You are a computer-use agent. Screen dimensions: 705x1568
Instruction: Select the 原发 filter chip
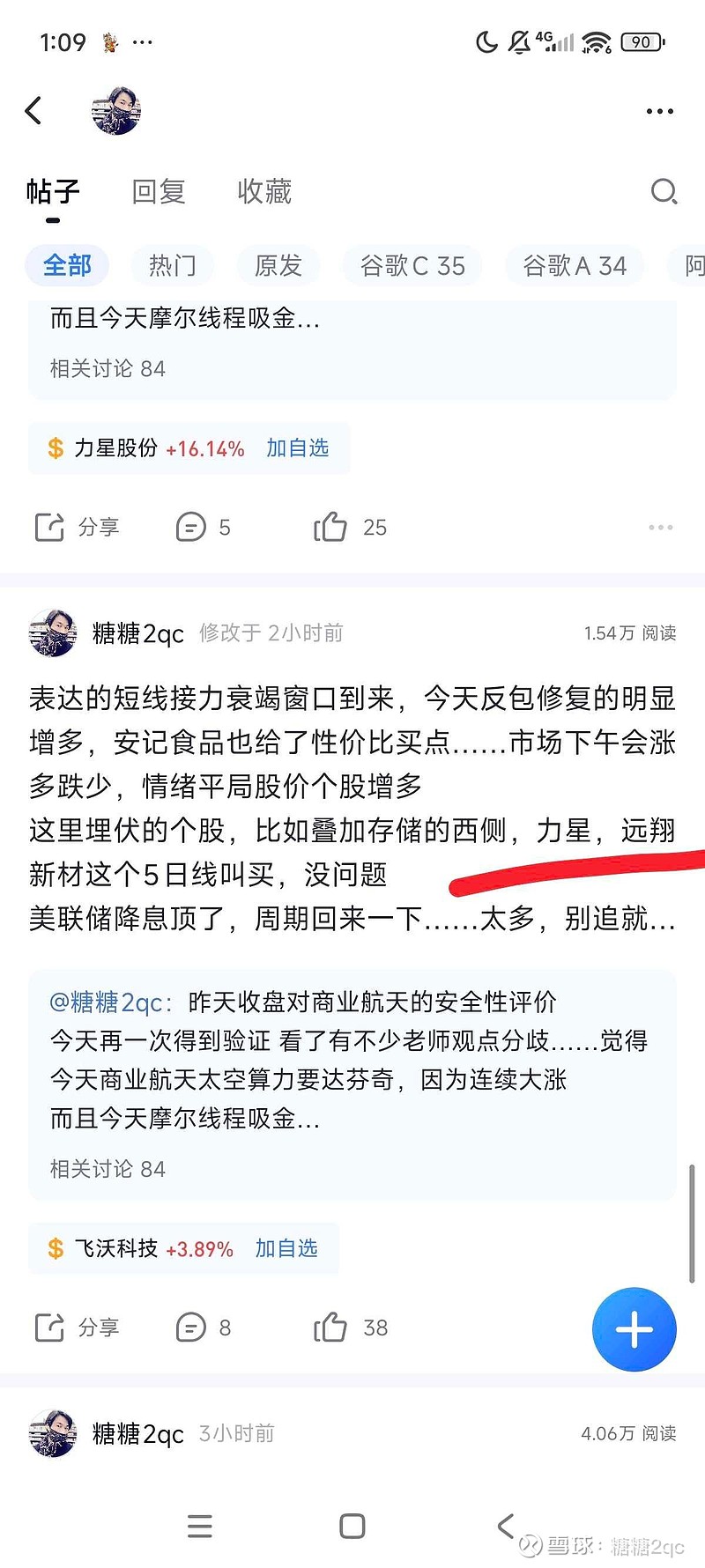coord(278,265)
